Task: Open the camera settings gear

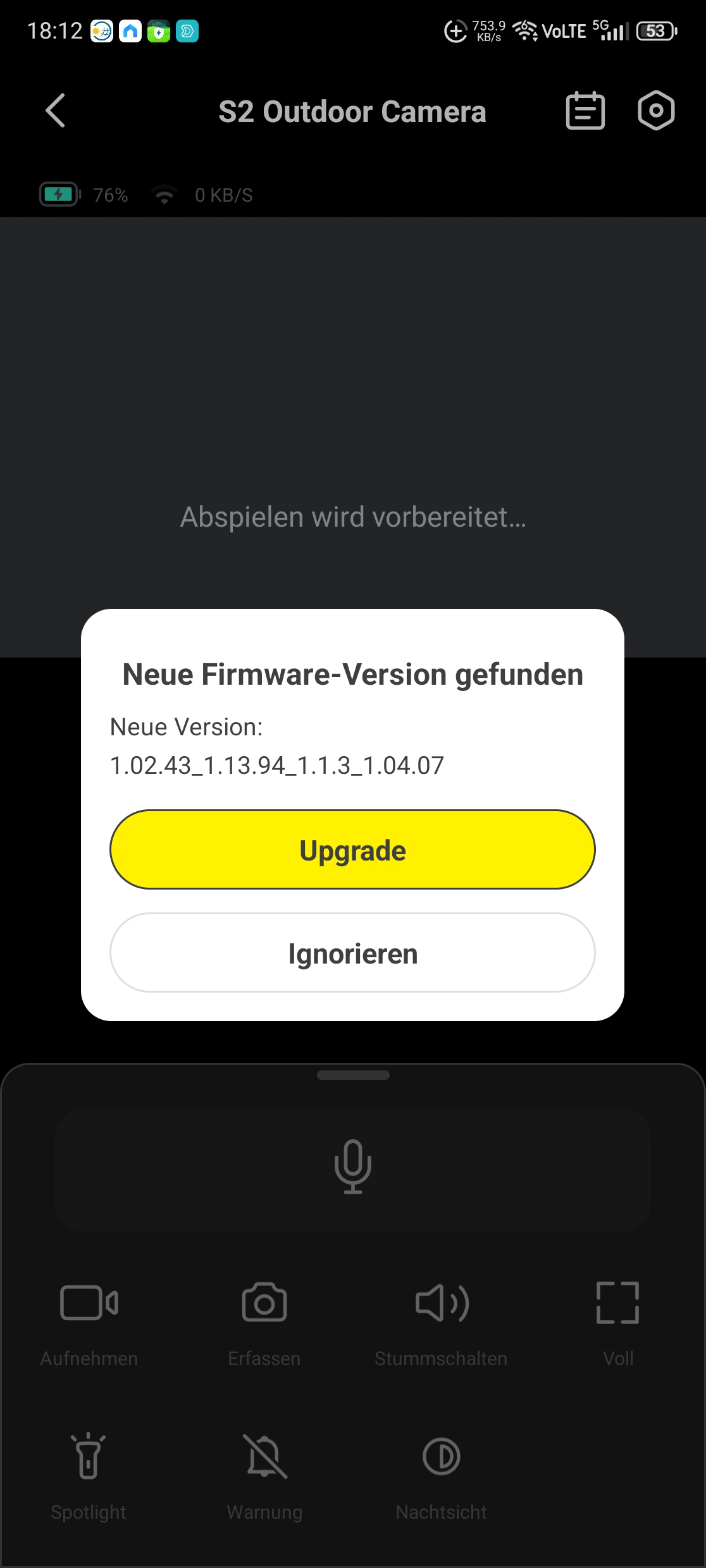Action: 656,111
